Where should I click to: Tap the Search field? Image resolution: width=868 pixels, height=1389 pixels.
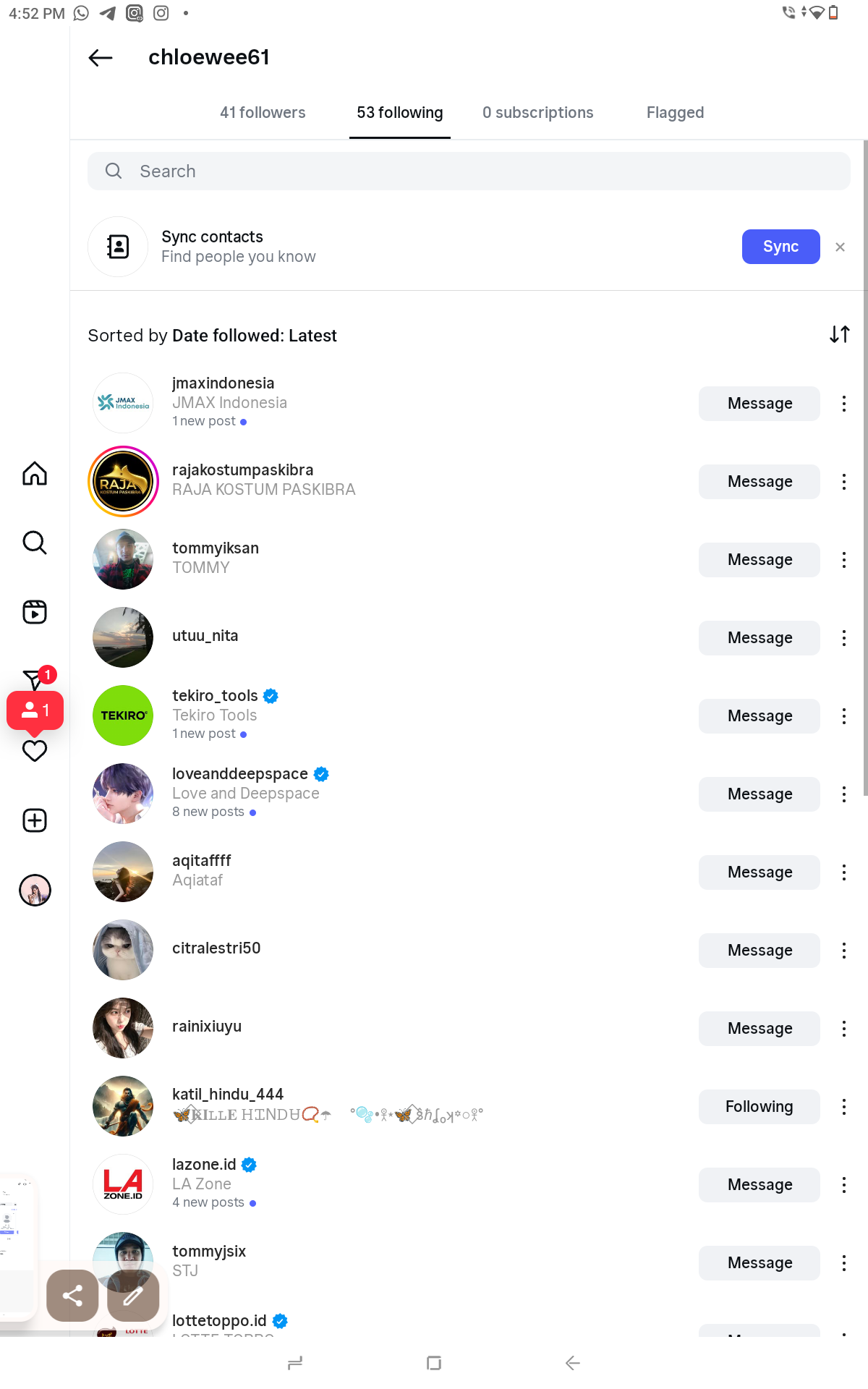[469, 171]
